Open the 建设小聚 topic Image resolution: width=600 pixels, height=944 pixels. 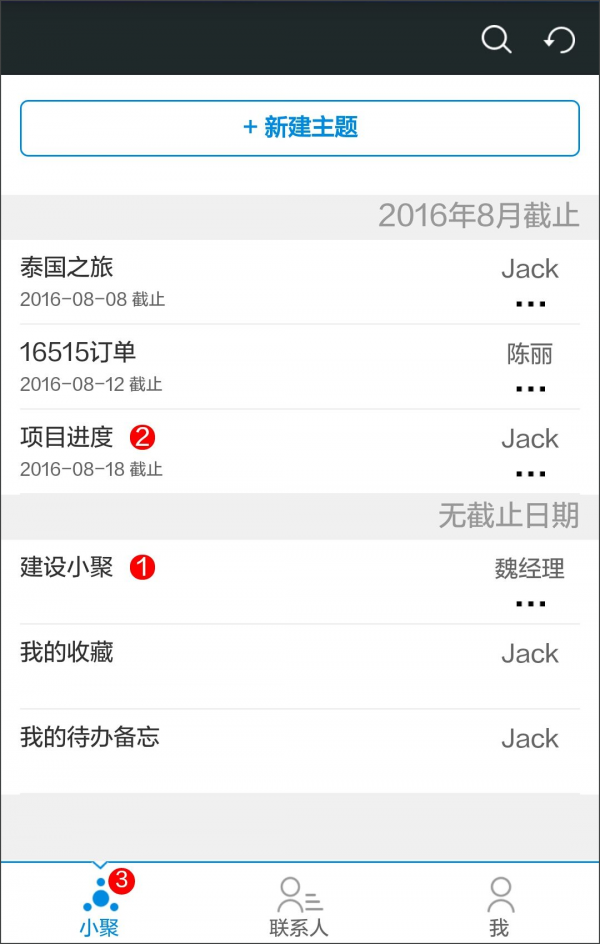67,568
